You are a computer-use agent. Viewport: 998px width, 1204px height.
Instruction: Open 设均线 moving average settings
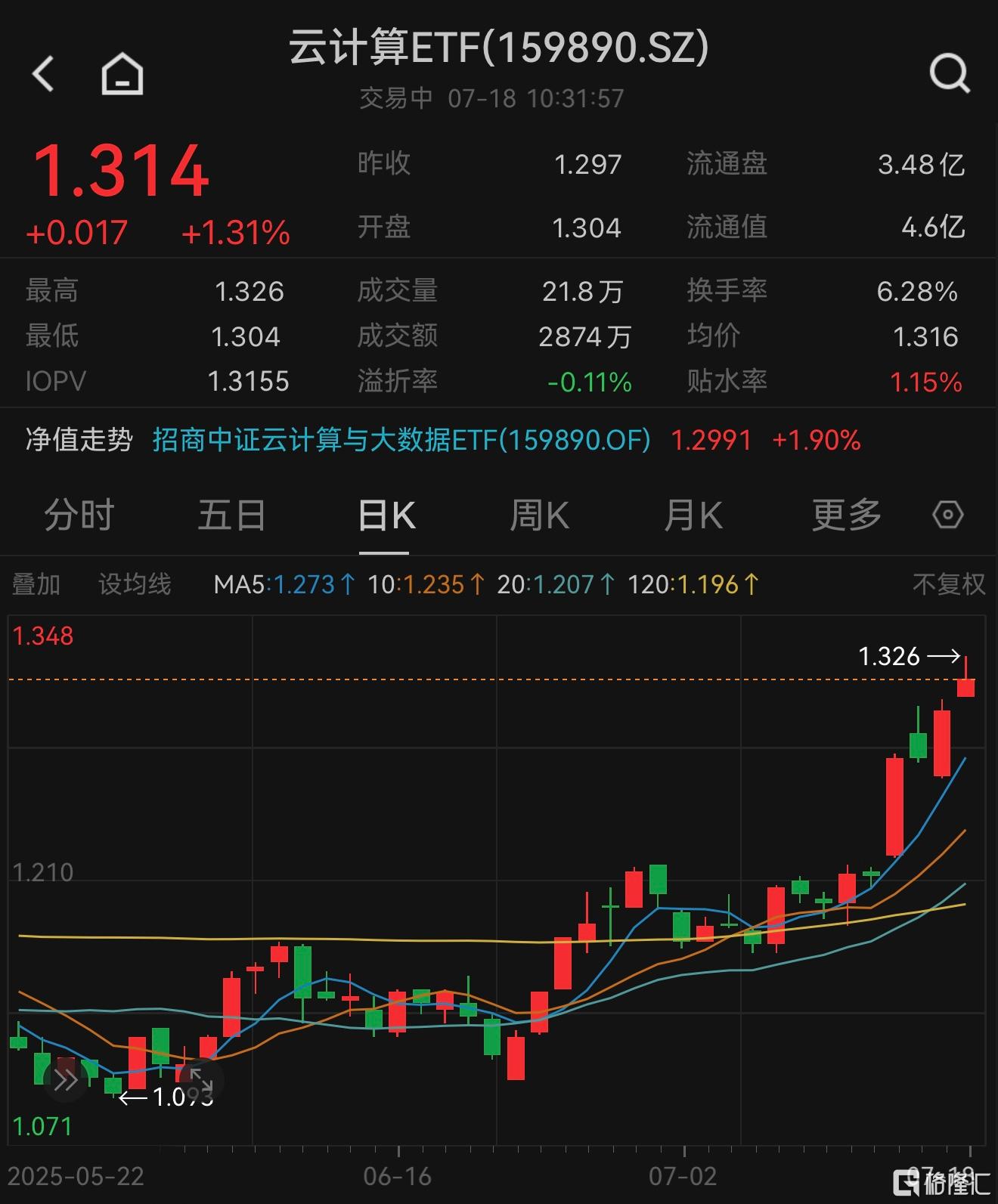[x=135, y=584]
